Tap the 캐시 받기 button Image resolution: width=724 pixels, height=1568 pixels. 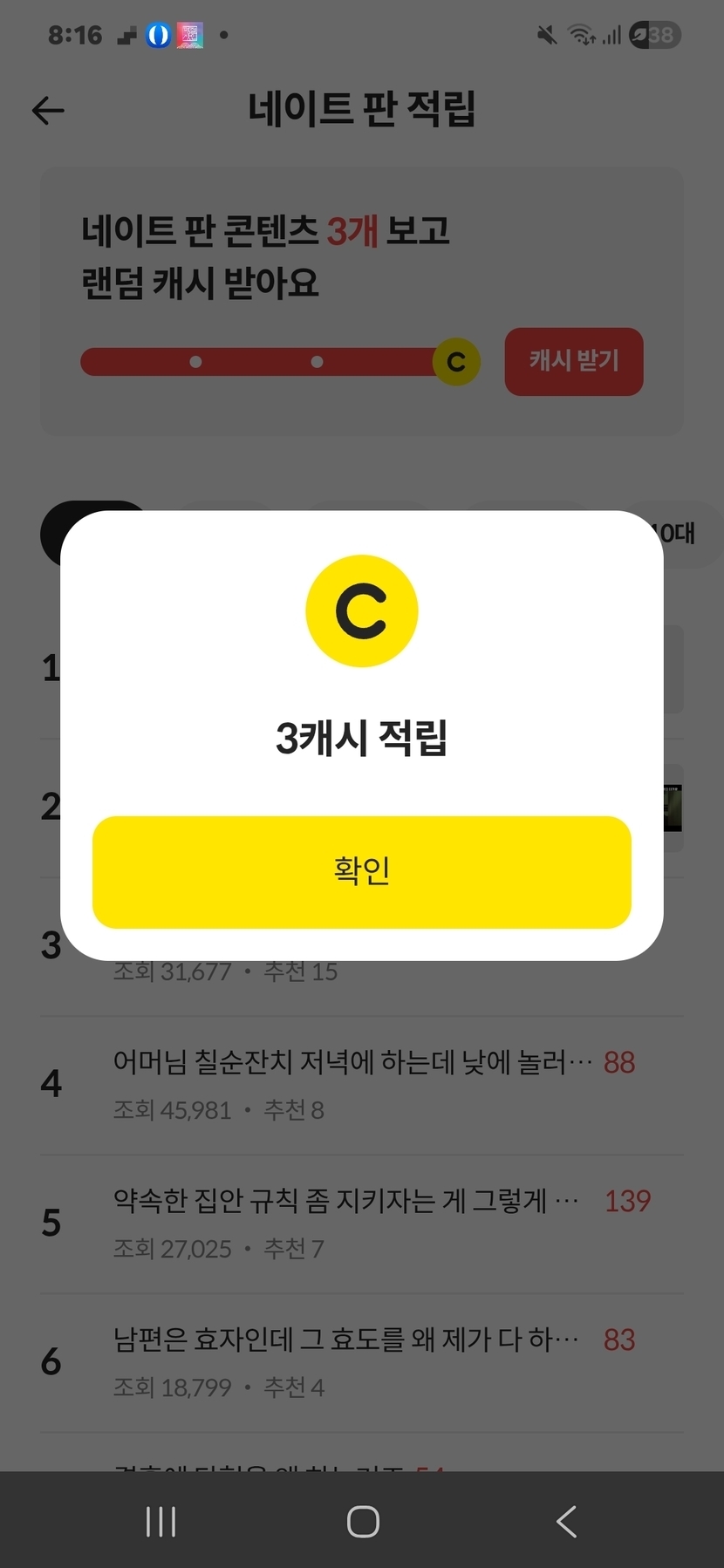coord(574,361)
